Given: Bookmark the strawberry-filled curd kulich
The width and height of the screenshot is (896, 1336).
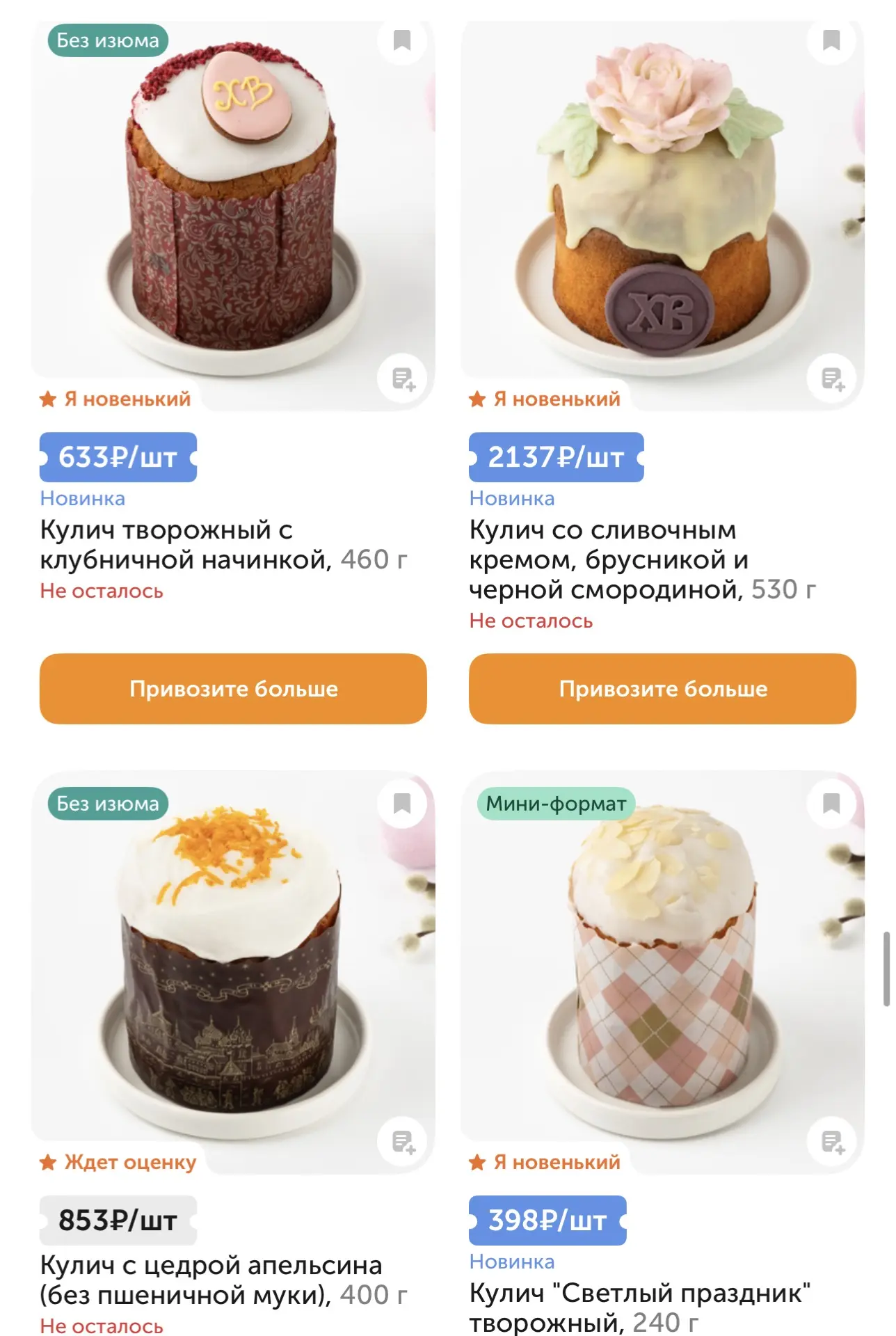Looking at the screenshot, I should pos(402,41).
